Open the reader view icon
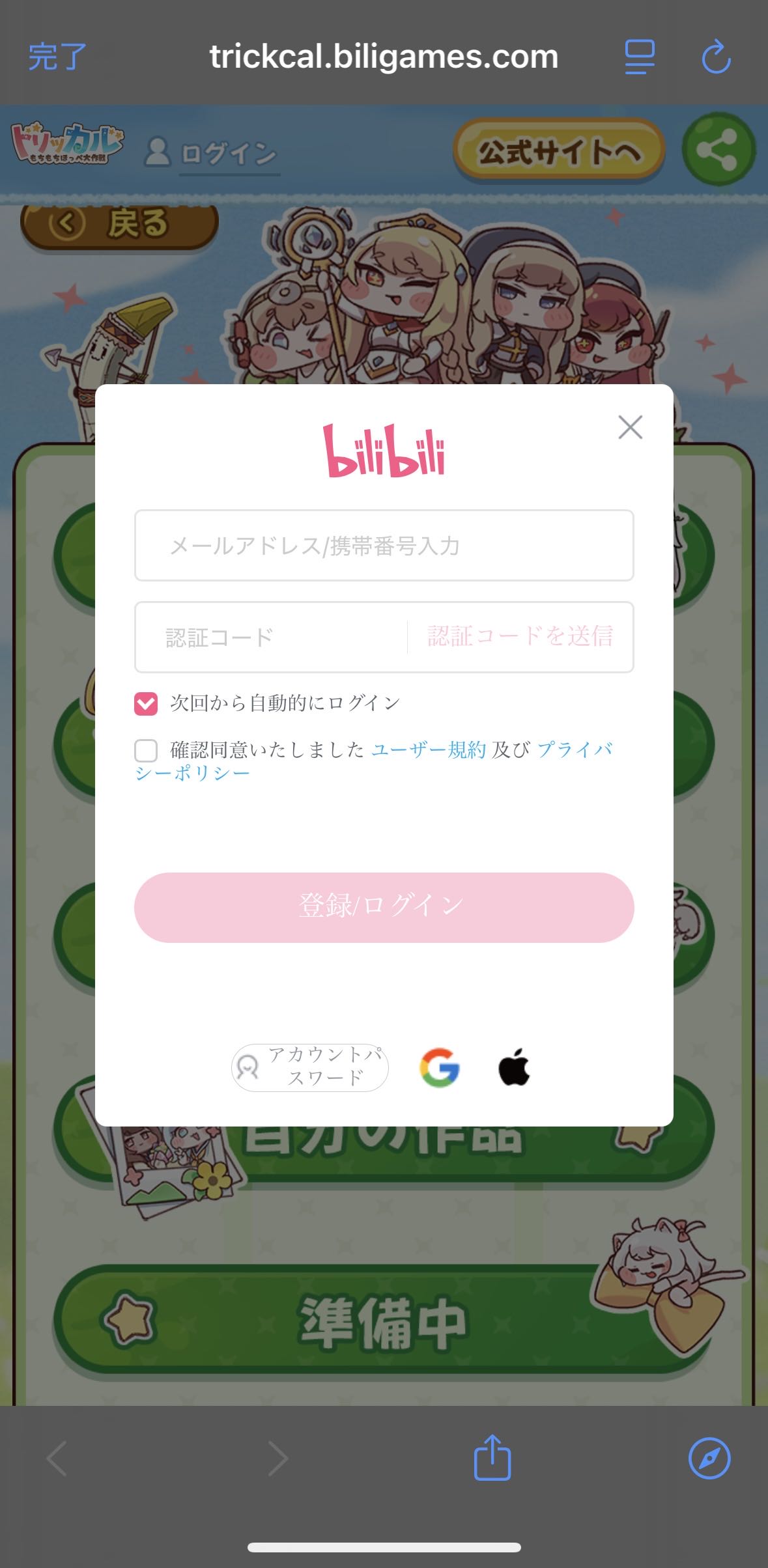 (639, 57)
